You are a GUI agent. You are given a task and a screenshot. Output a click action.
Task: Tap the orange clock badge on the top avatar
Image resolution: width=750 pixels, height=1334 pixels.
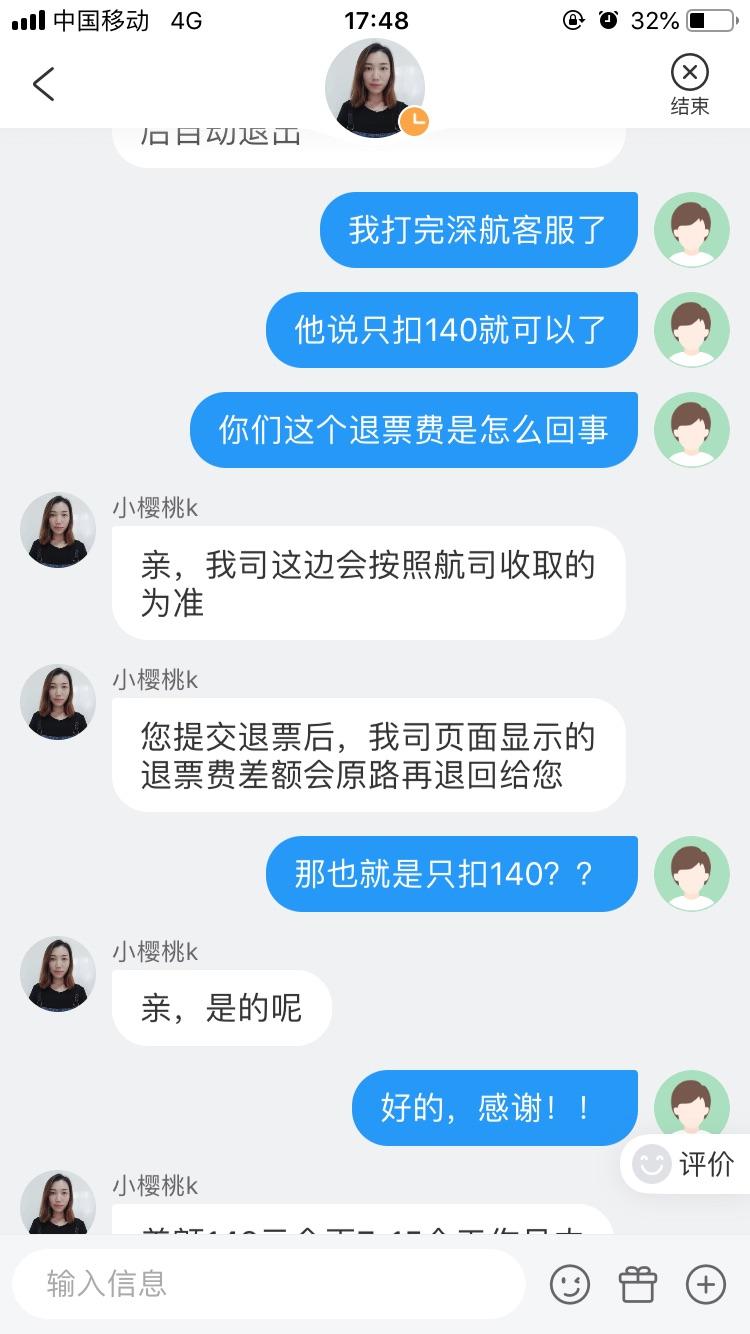point(415,120)
